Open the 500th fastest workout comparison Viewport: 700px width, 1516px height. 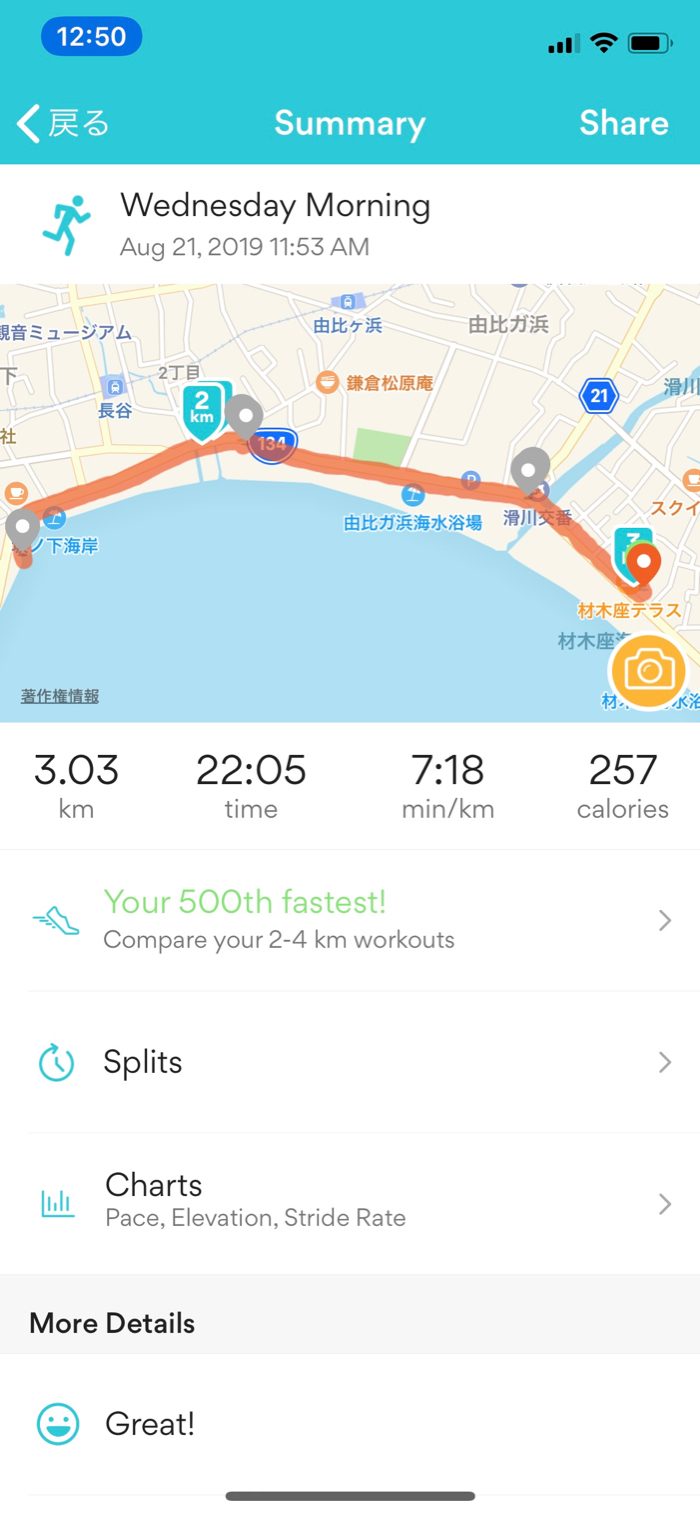point(350,920)
